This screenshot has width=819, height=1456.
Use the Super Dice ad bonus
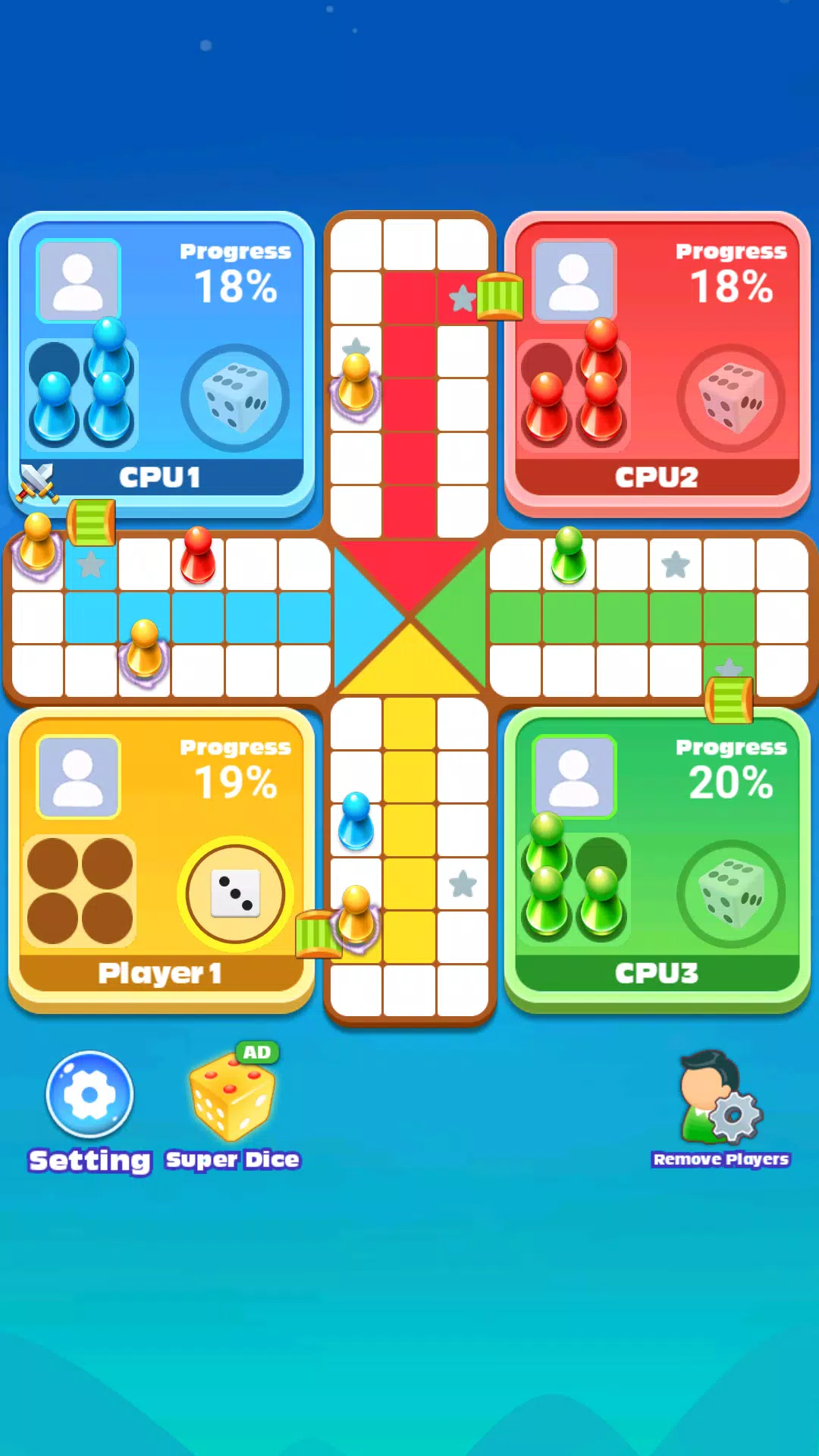point(231,1097)
